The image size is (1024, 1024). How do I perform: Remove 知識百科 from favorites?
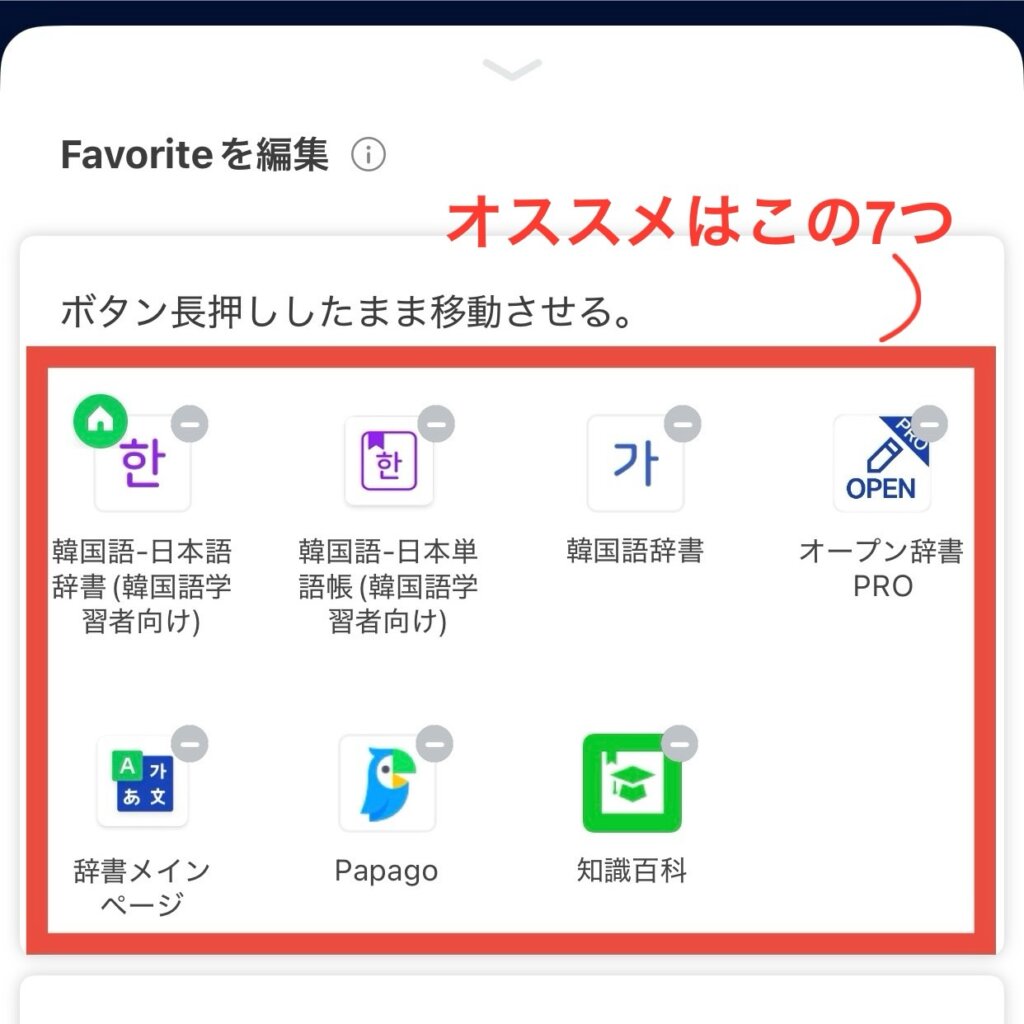(x=681, y=744)
